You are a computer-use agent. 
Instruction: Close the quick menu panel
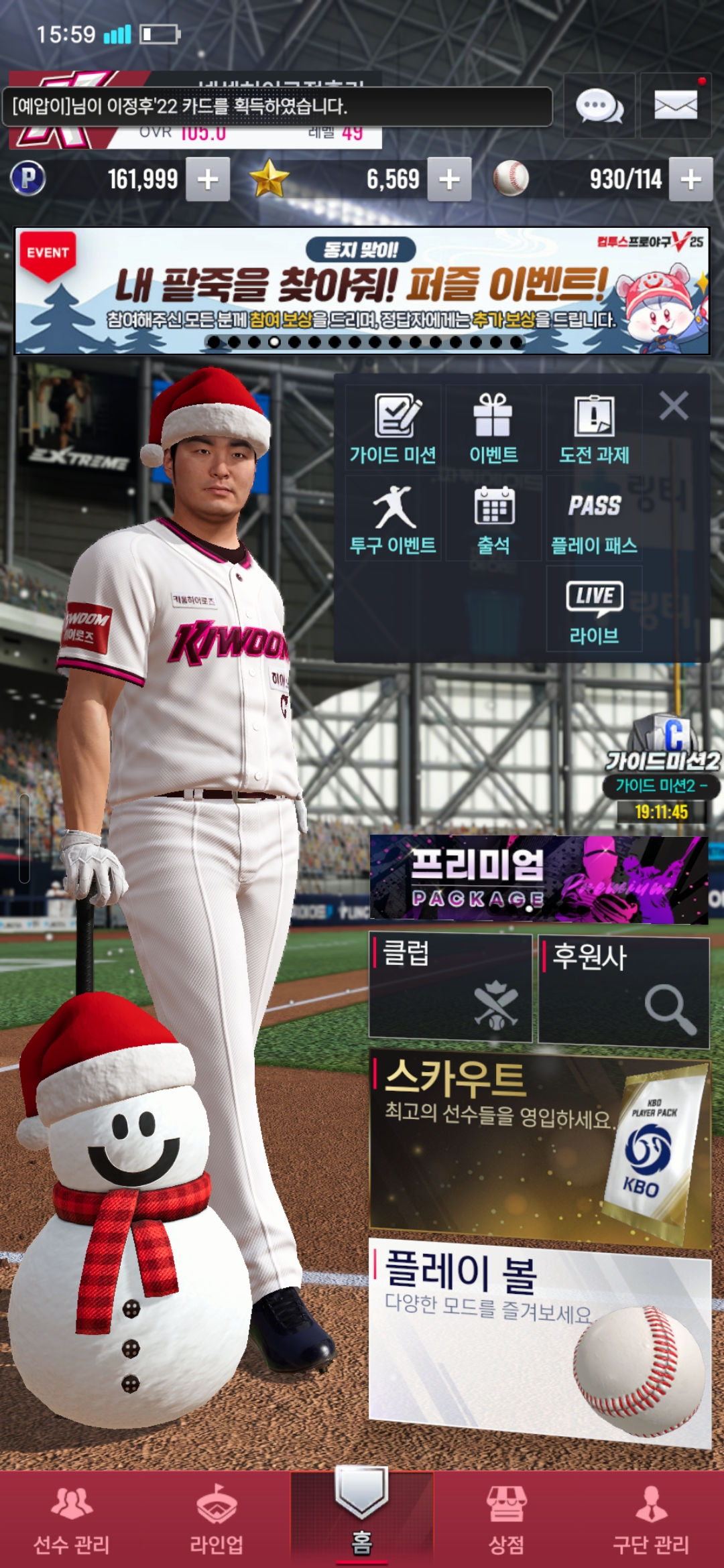pos(673,406)
